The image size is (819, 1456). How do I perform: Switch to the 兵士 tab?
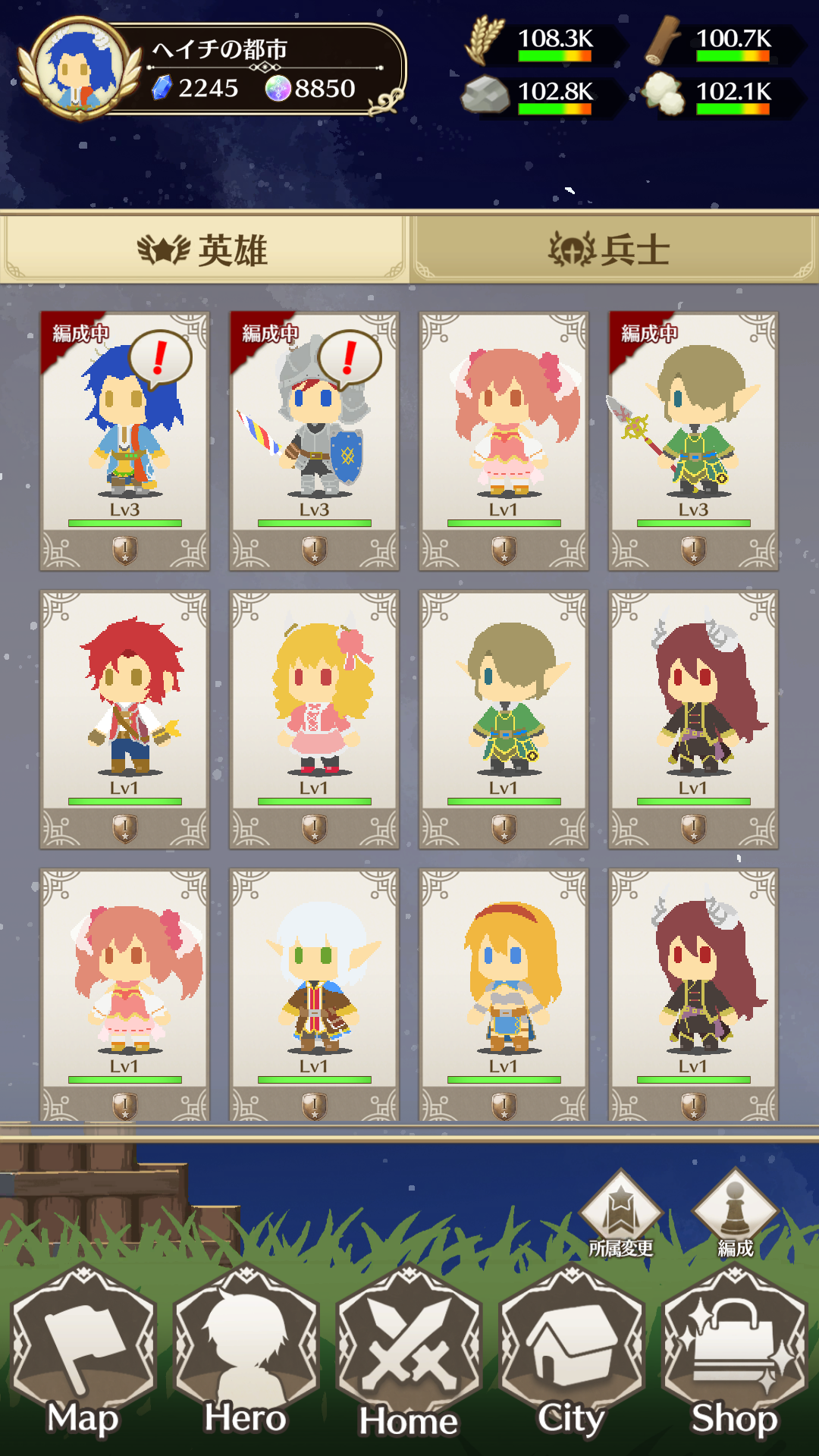point(613,249)
